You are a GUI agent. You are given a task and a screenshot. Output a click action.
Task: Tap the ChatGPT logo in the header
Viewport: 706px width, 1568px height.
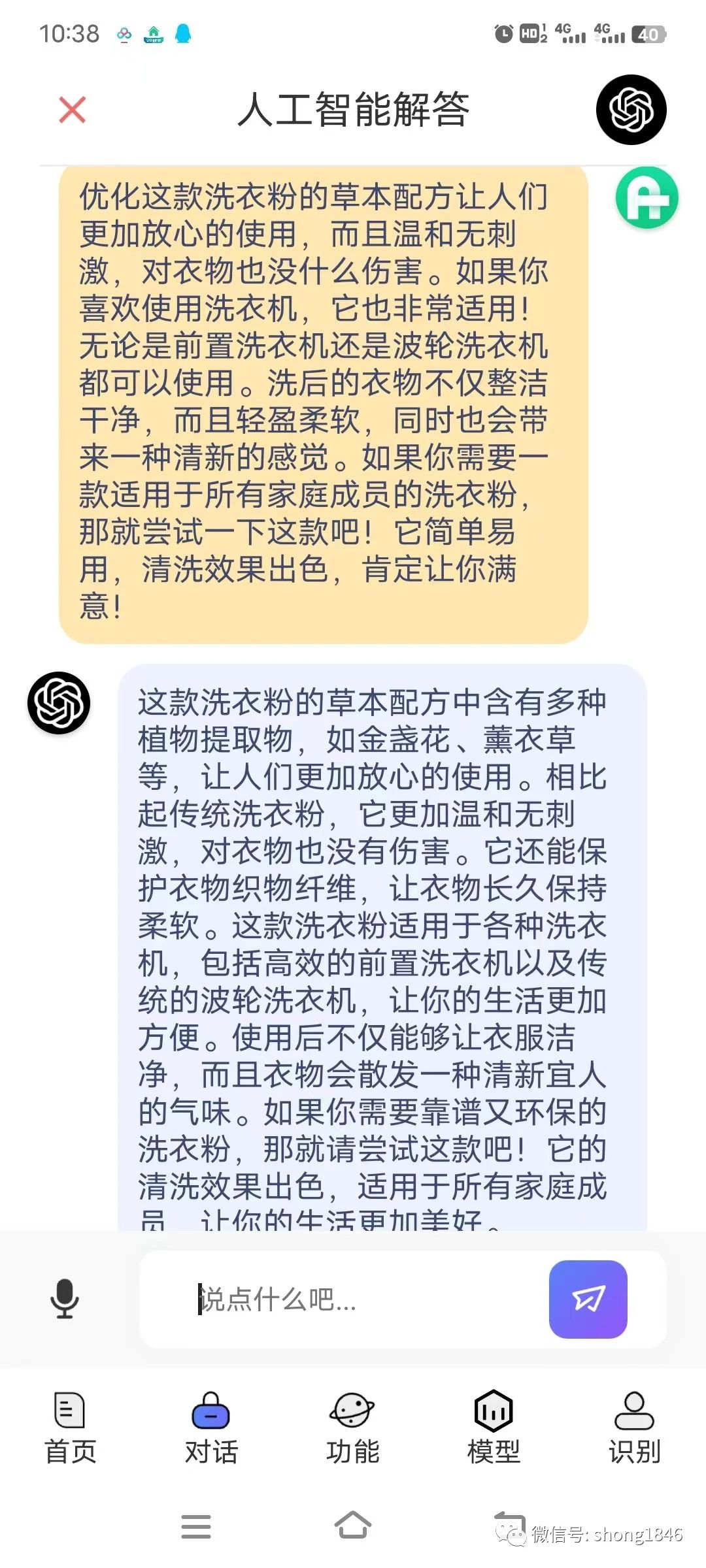(631, 110)
